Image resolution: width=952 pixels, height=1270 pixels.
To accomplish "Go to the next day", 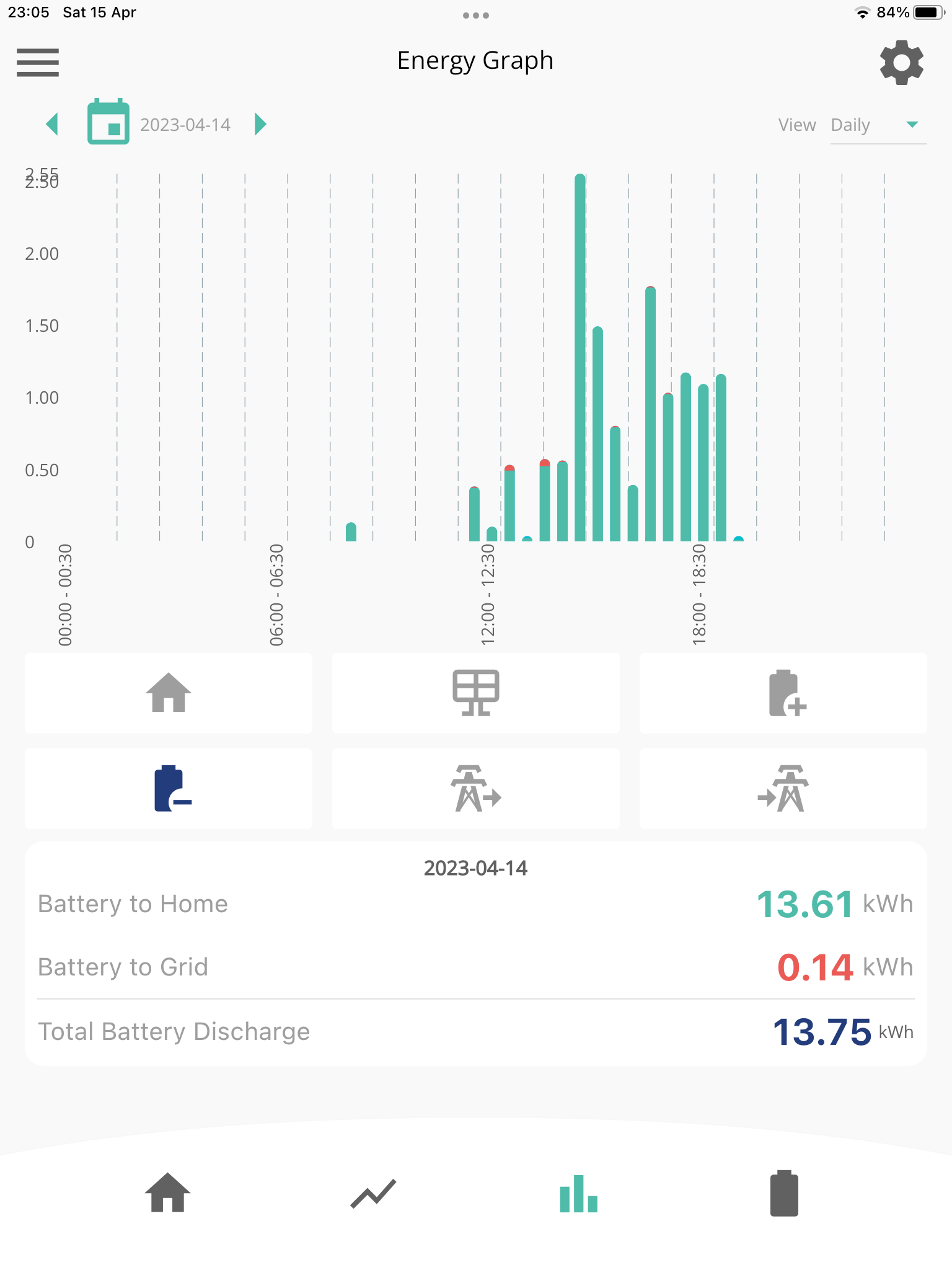I will [x=261, y=124].
